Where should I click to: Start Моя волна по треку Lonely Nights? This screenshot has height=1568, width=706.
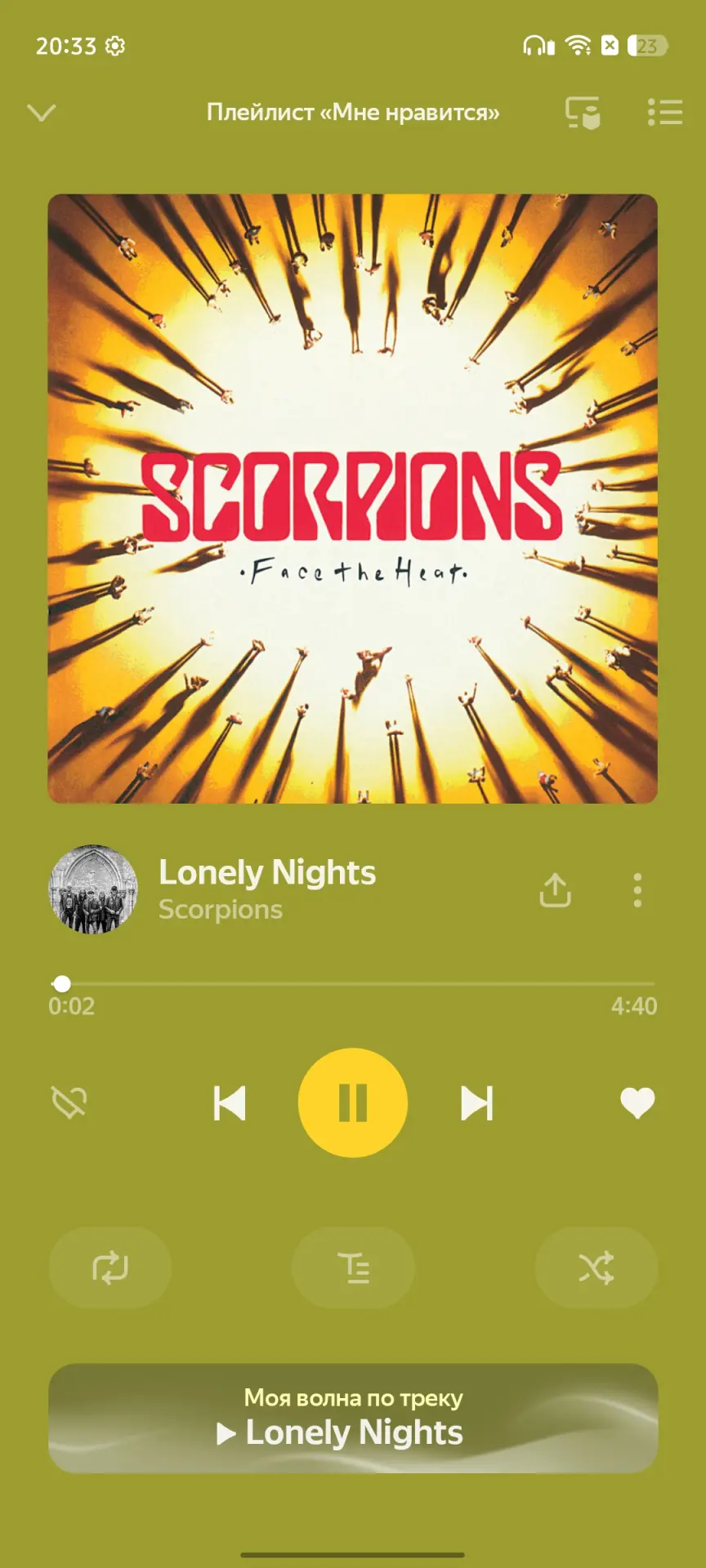tap(353, 1418)
